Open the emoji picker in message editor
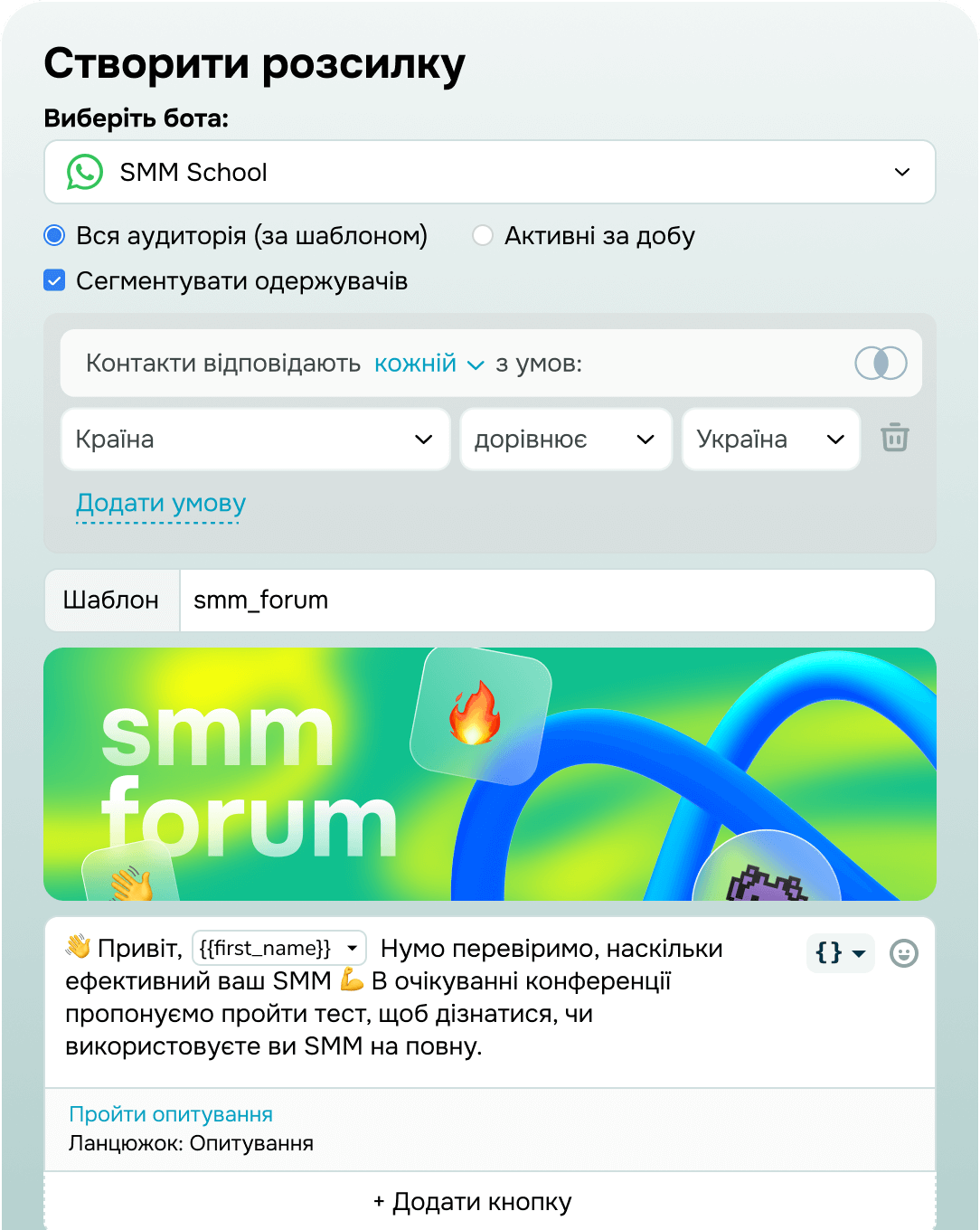 (x=903, y=953)
